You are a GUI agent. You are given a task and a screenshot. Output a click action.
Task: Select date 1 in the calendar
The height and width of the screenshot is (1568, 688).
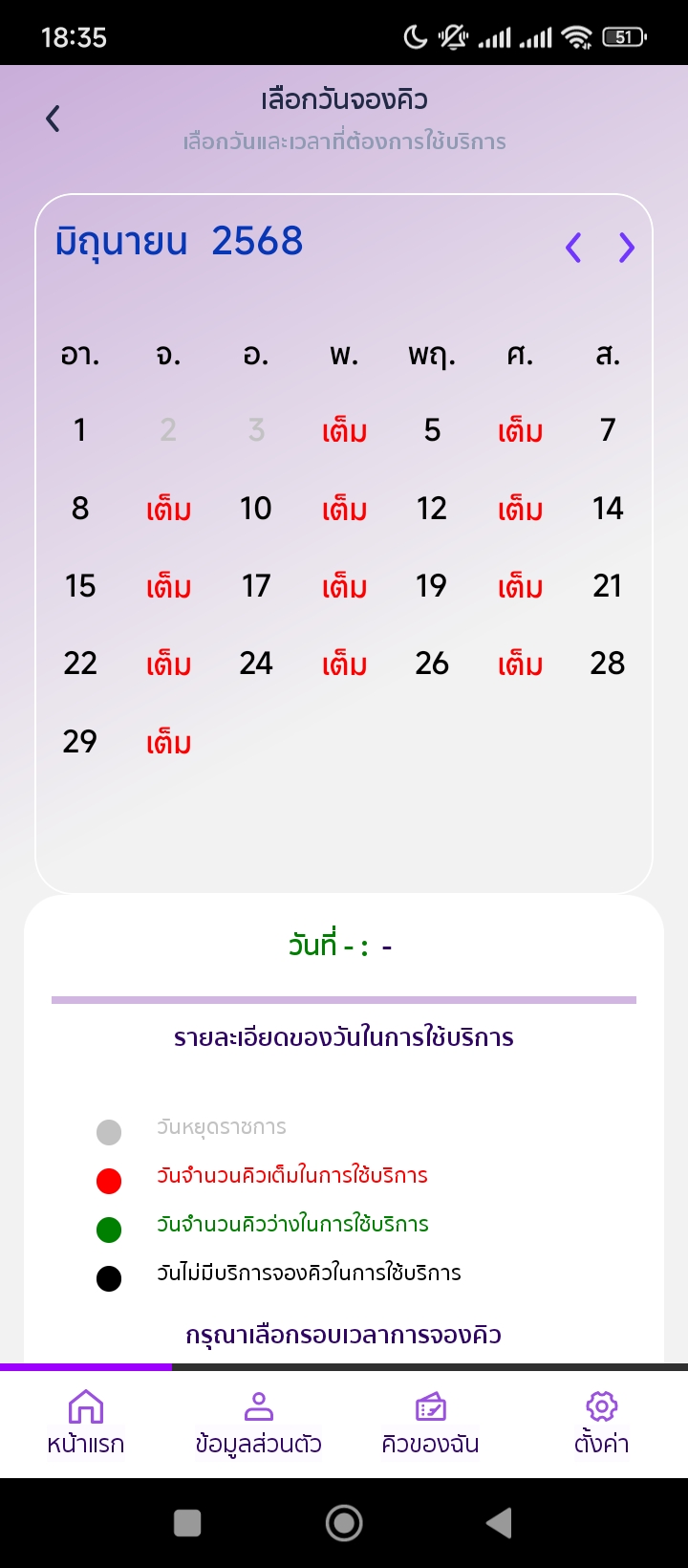(80, 430)
